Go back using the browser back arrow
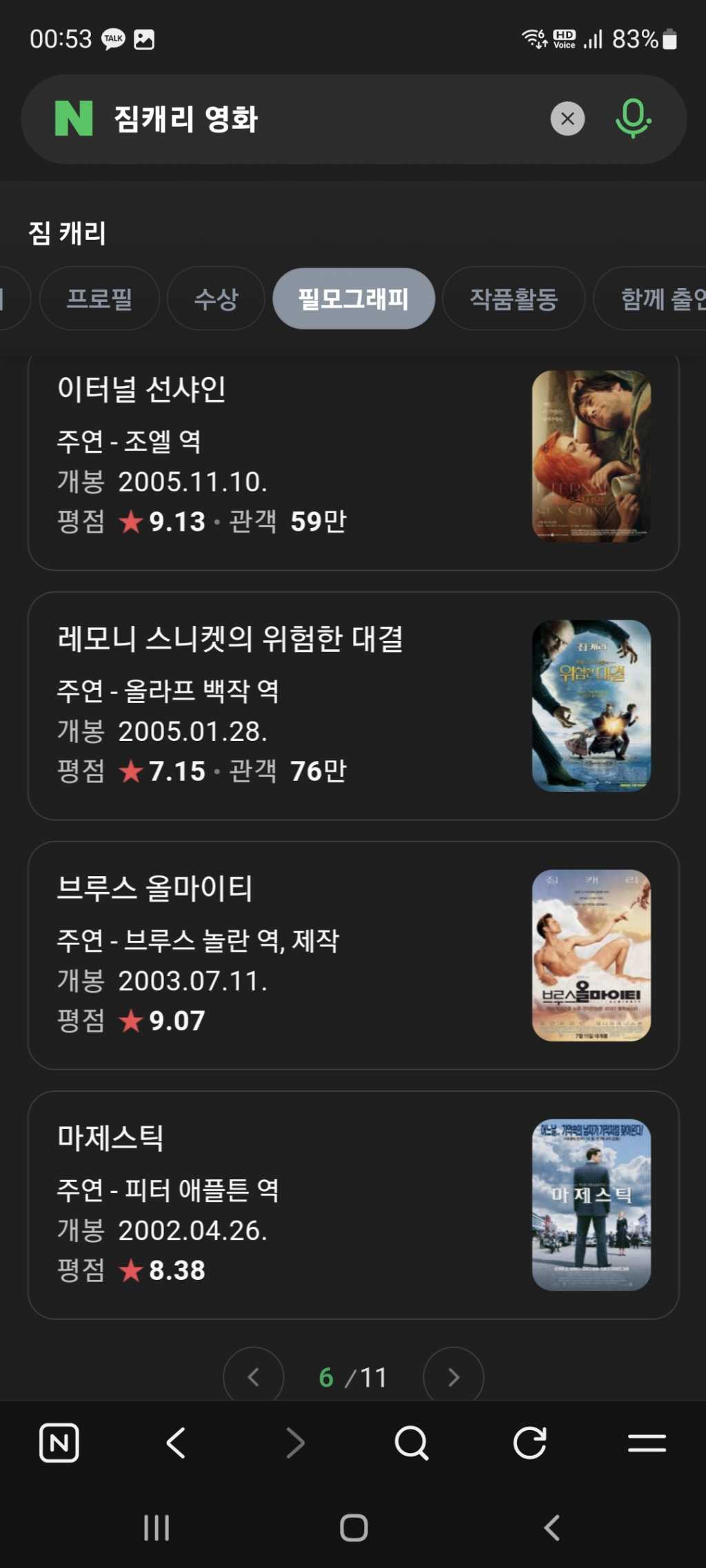The height and width of the screenshot is (1568, 706). click(176, 1443)
